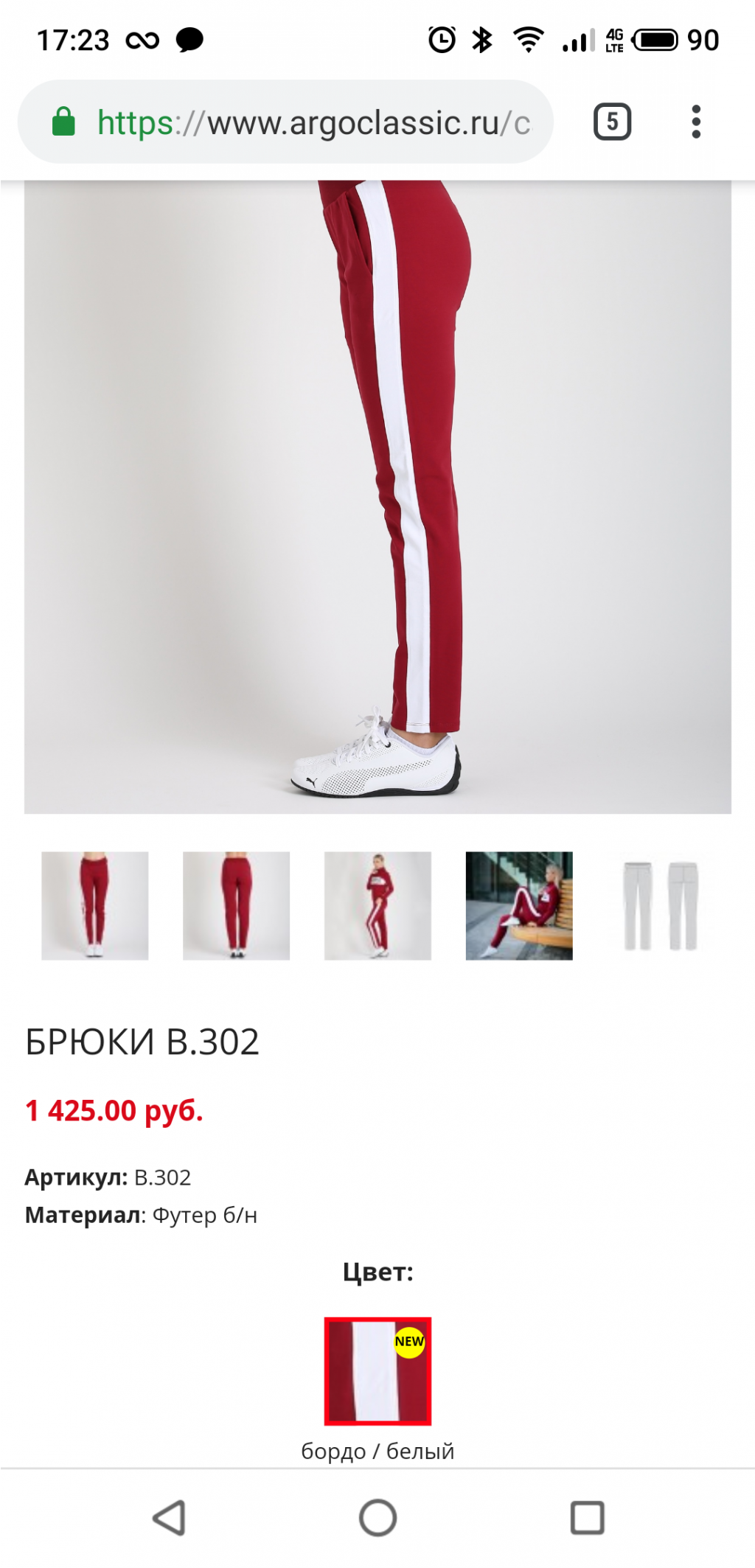Enlarge the main side-view product photo
755x1568 pixels.
click(377, 494)
